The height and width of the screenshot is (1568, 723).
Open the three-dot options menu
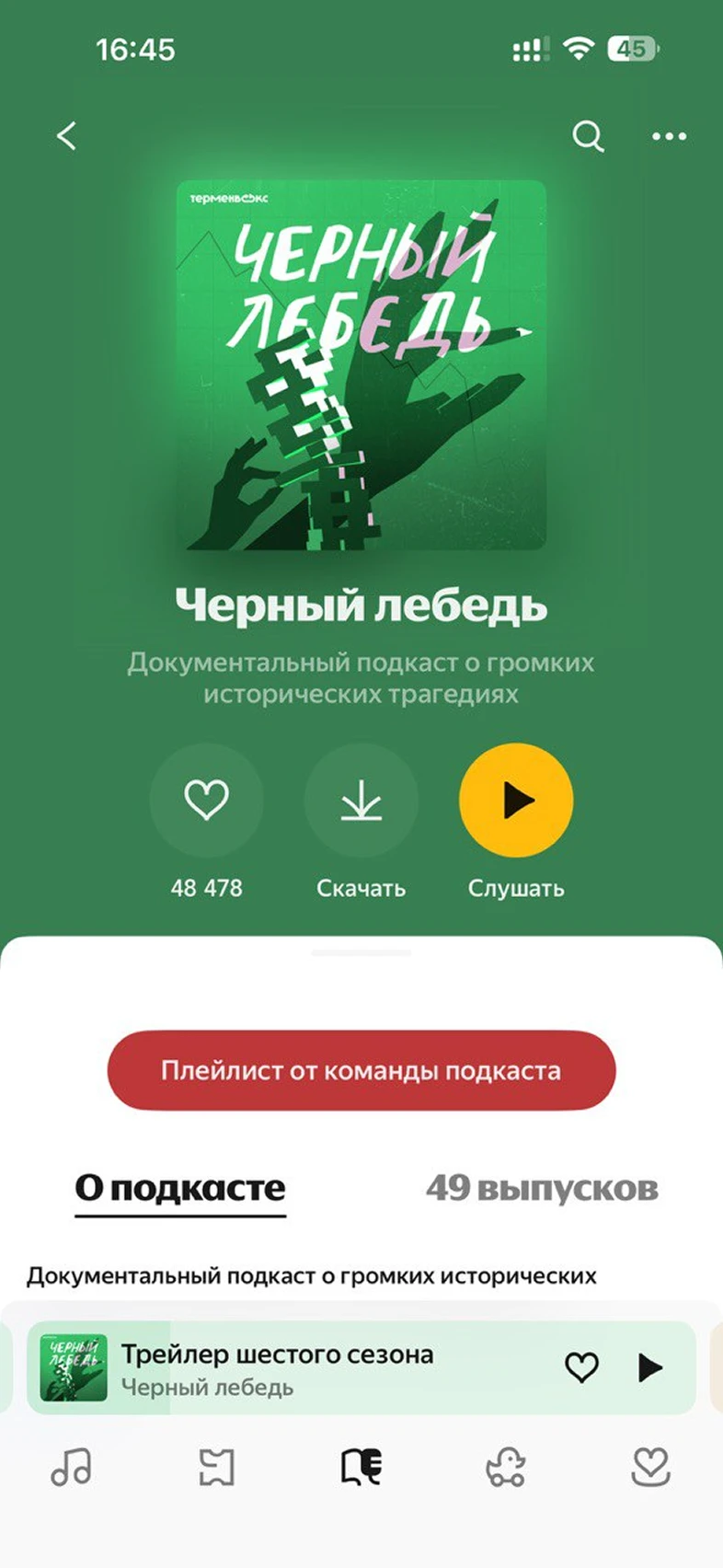pos(668,136)
